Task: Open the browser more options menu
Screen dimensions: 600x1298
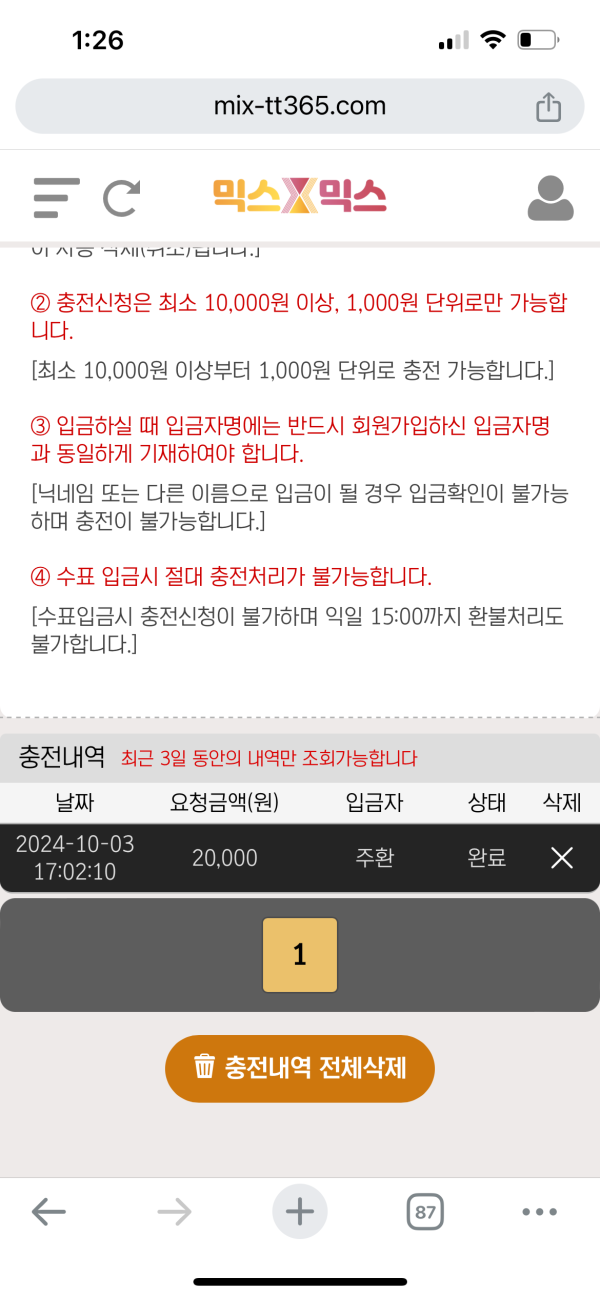Action: (x=539, y=1212)
